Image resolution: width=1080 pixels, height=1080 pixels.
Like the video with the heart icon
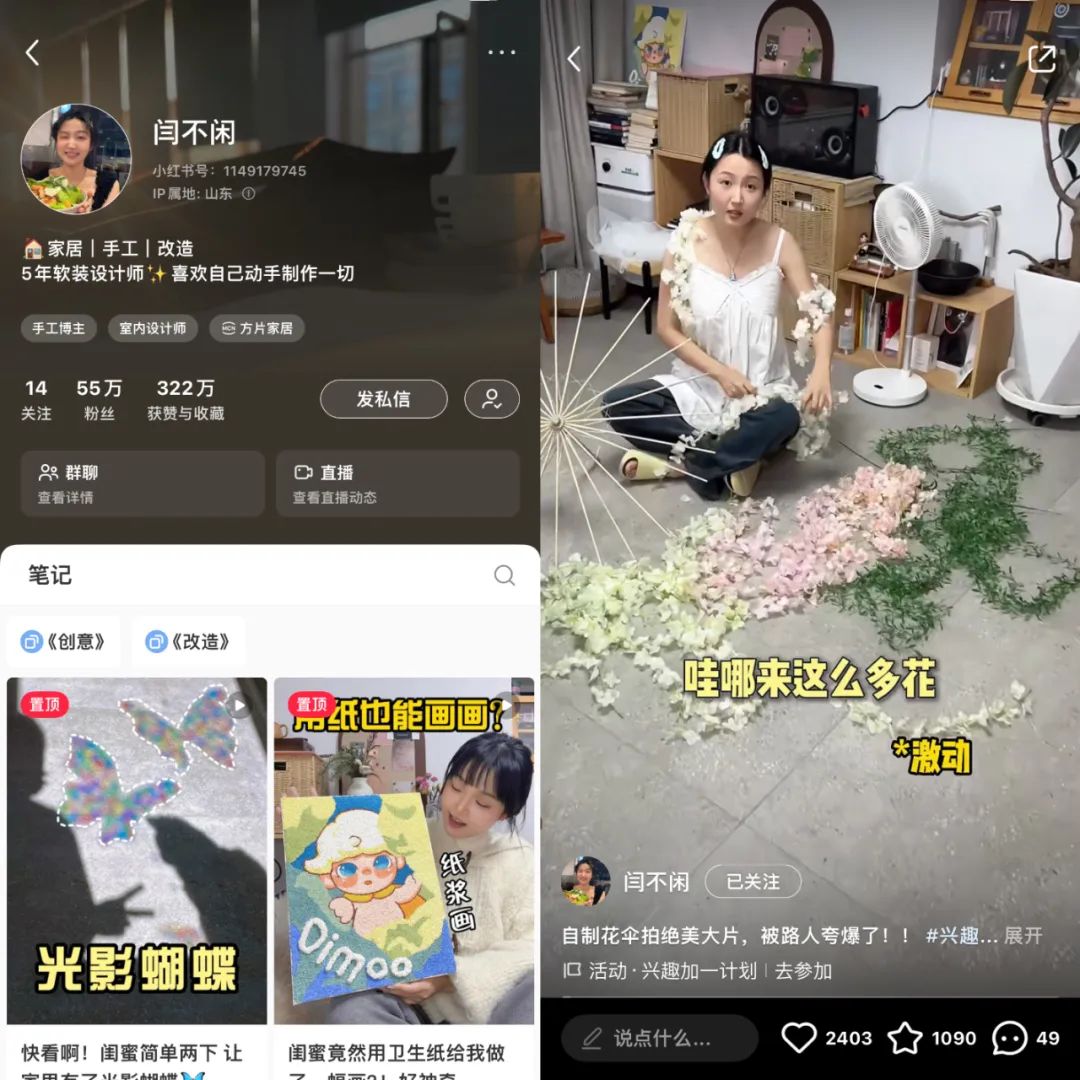click(799, 1038)
